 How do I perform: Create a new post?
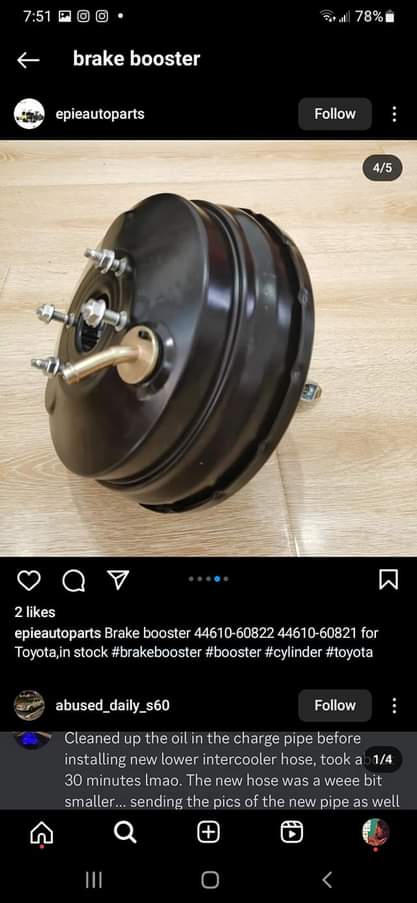tap(208, 832)
